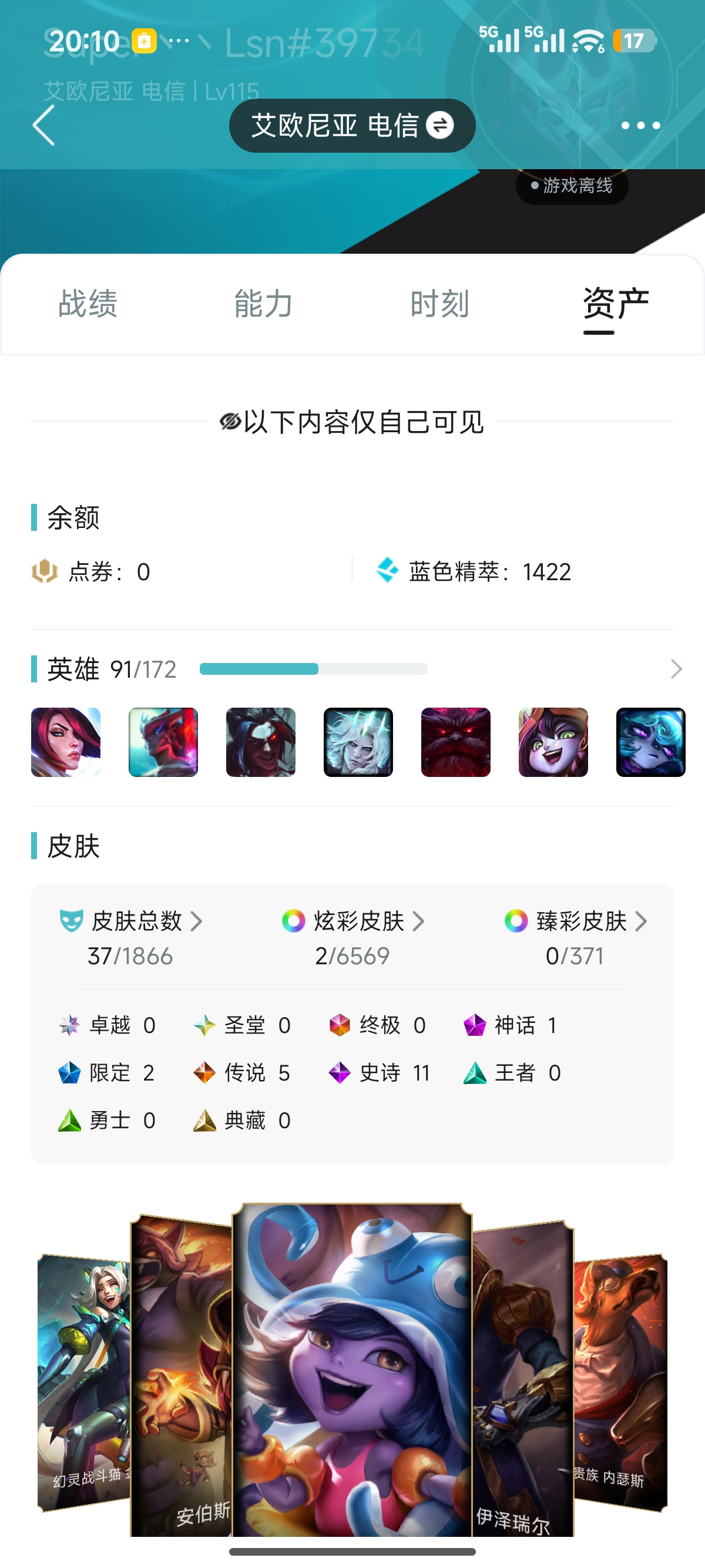Screen dimensions: 705x1568
Task: Select the 时刻 tab
Action: coord(439,304)
